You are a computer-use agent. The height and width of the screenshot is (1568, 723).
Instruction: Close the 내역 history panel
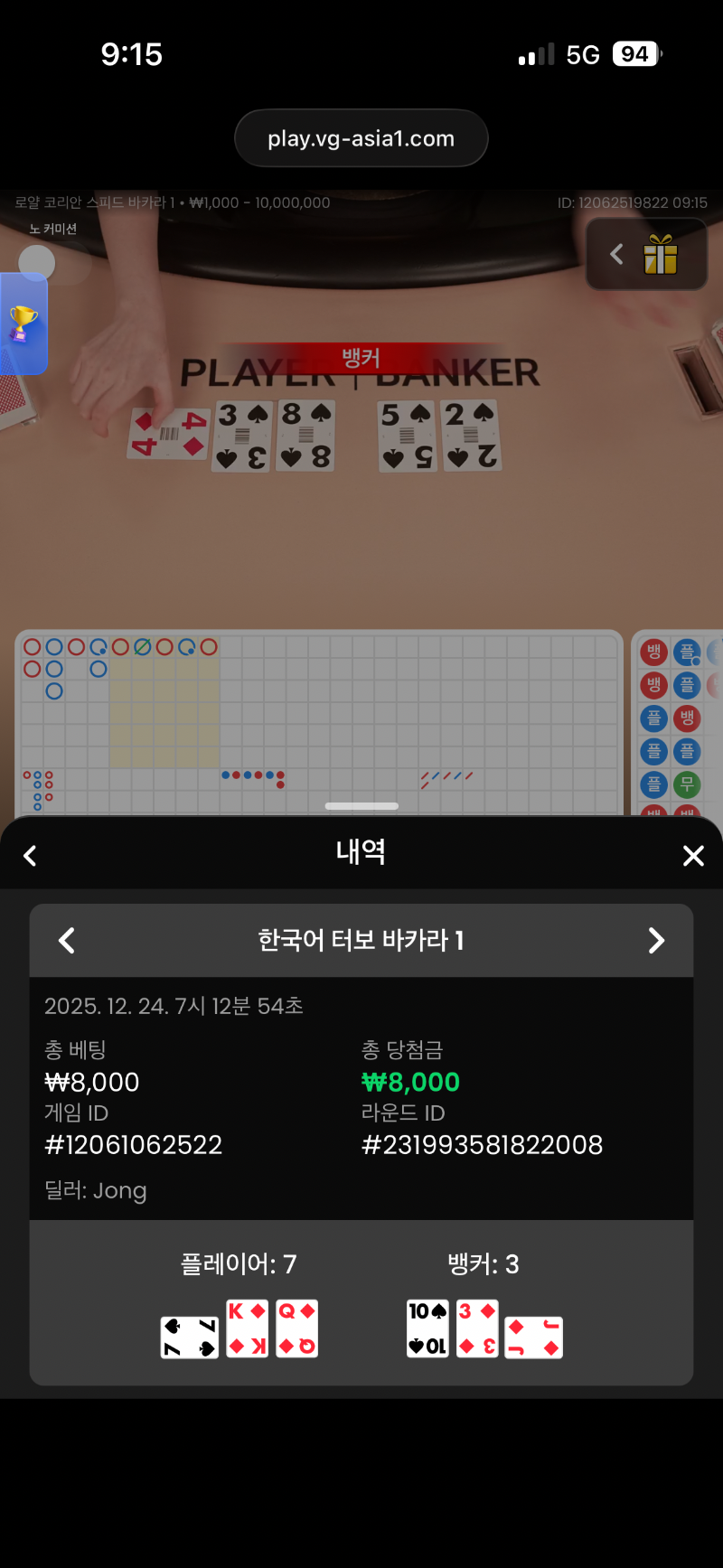tap(693, 855)
